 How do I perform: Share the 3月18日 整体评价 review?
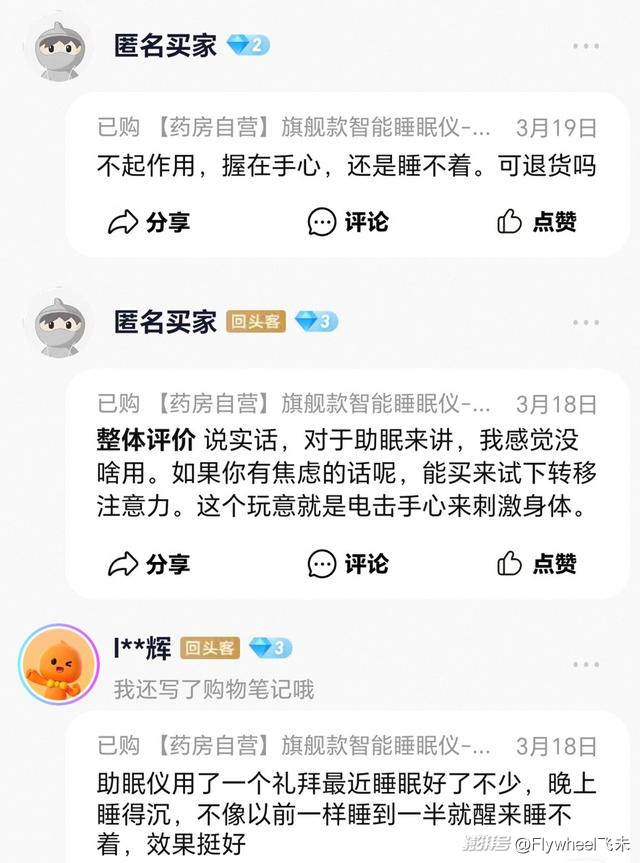pyautogui.click(x=148, y=564)
